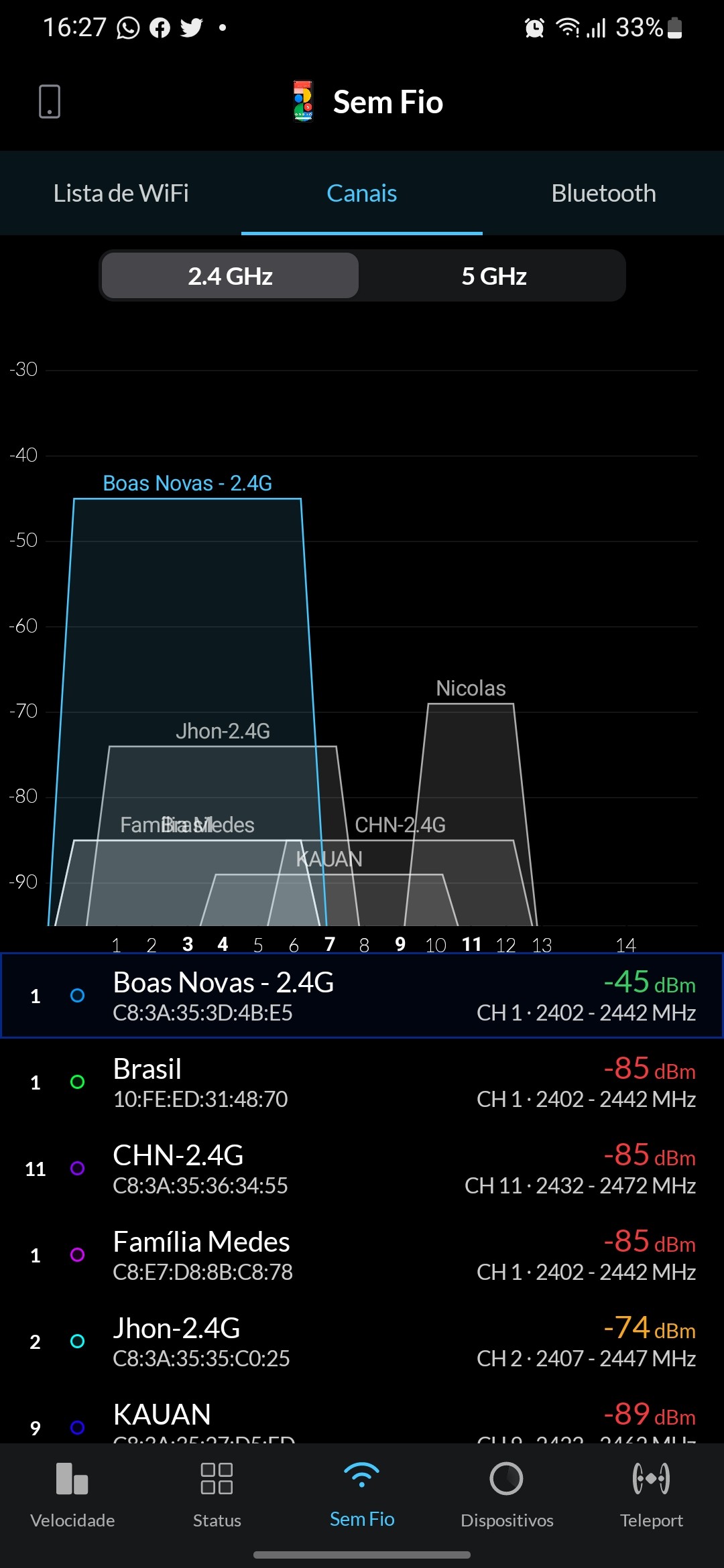This screenshot has width=724, height=1568.
Task: Select the 2.4 GHz band
Action: 230,276
